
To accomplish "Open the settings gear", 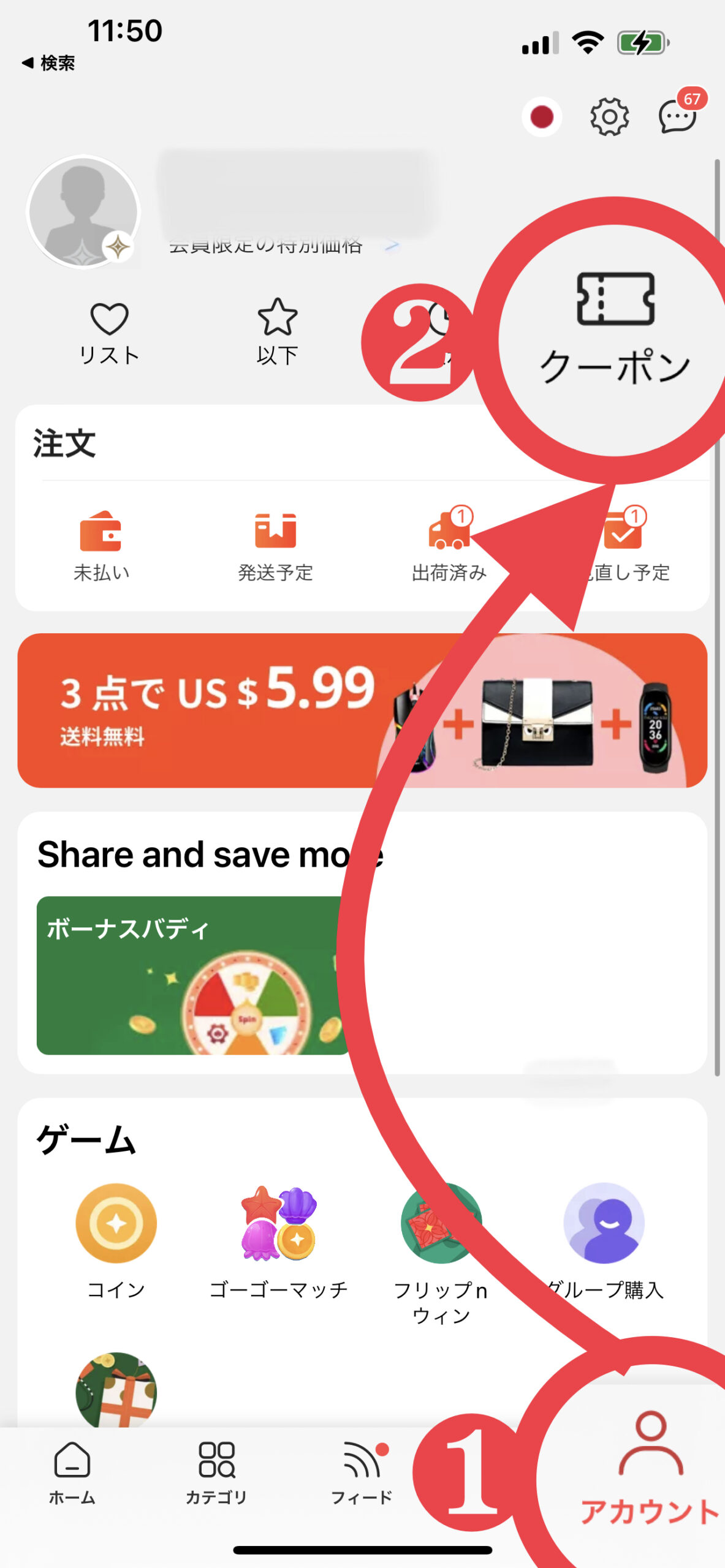I will click(x=609, y=116).
